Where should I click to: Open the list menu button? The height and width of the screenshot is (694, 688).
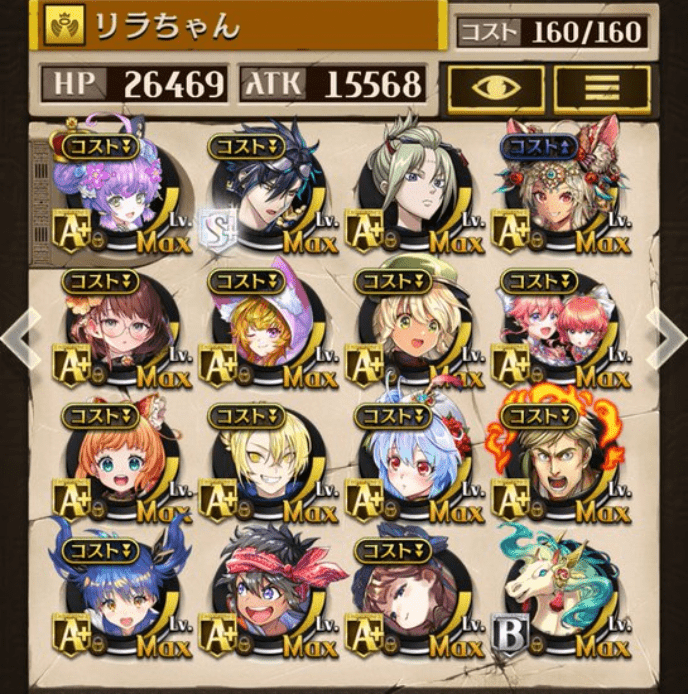coord(601,88)
